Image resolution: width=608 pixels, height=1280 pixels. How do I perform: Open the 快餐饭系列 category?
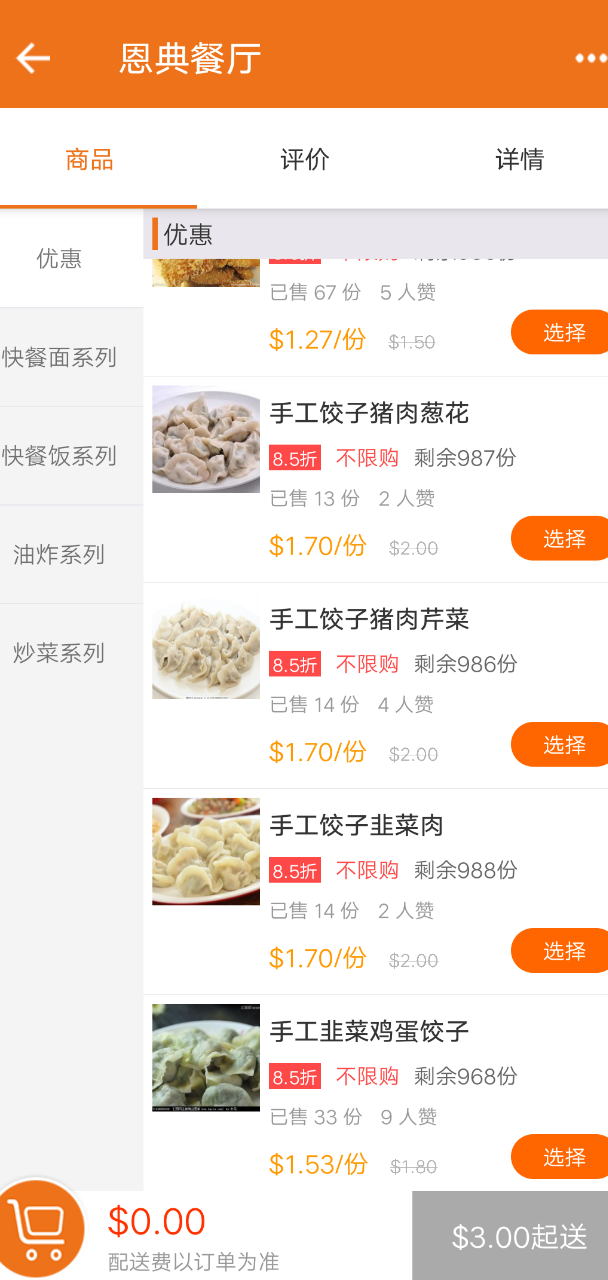[x=60, y=456]
